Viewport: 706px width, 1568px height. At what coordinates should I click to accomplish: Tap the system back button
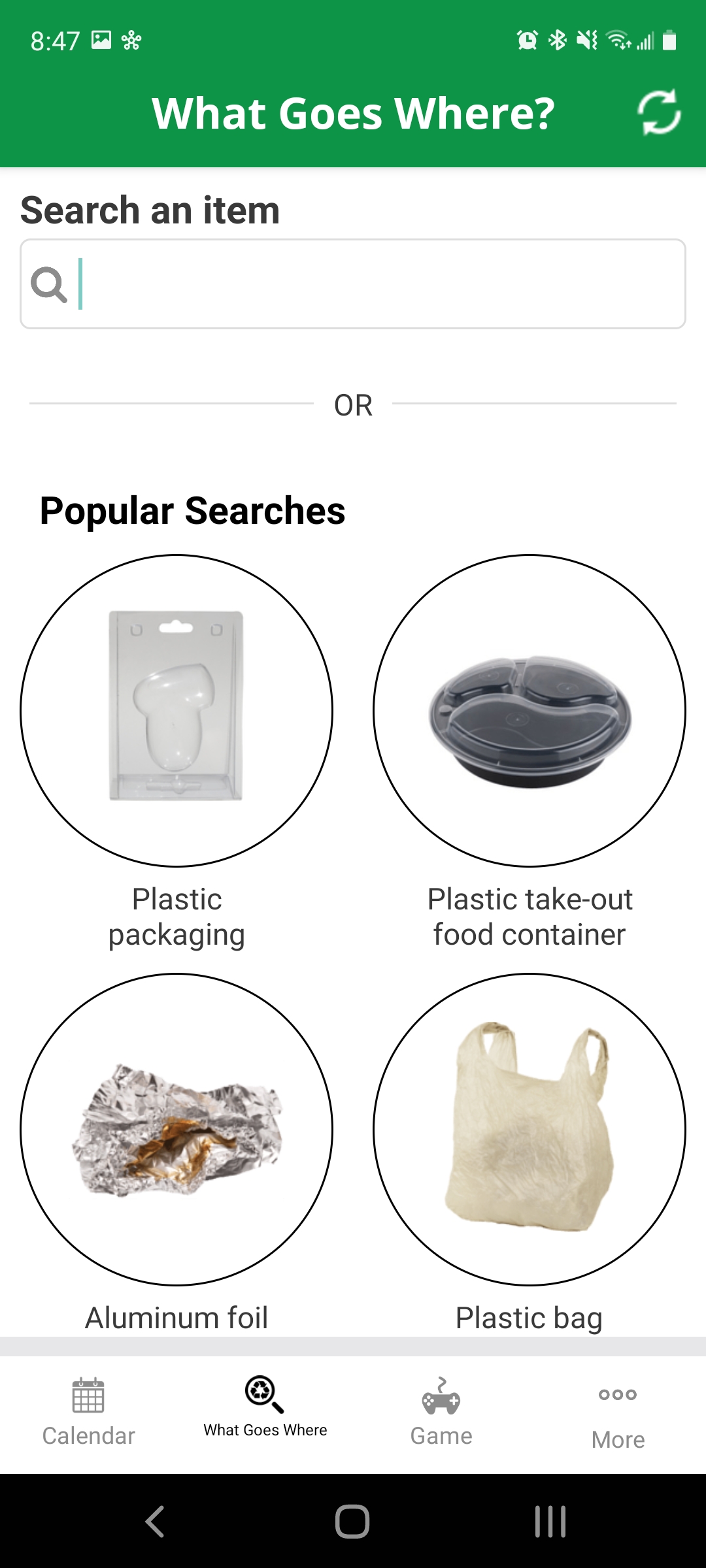155,1522
